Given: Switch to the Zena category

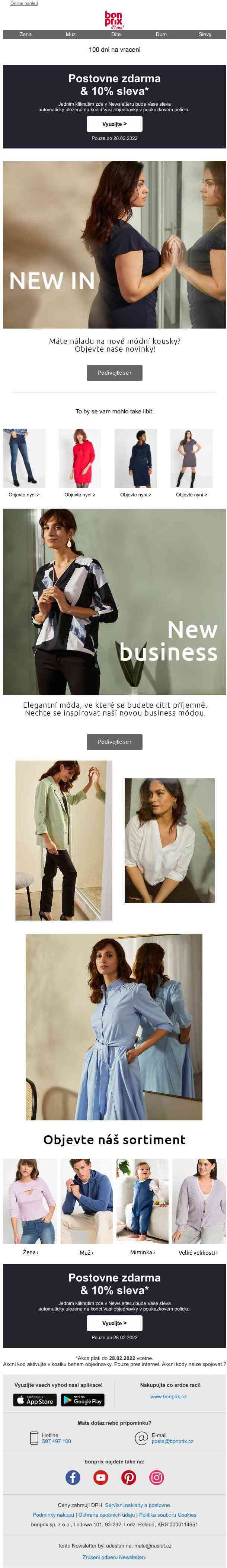Looking at the screenshot, I should point(26,35).
